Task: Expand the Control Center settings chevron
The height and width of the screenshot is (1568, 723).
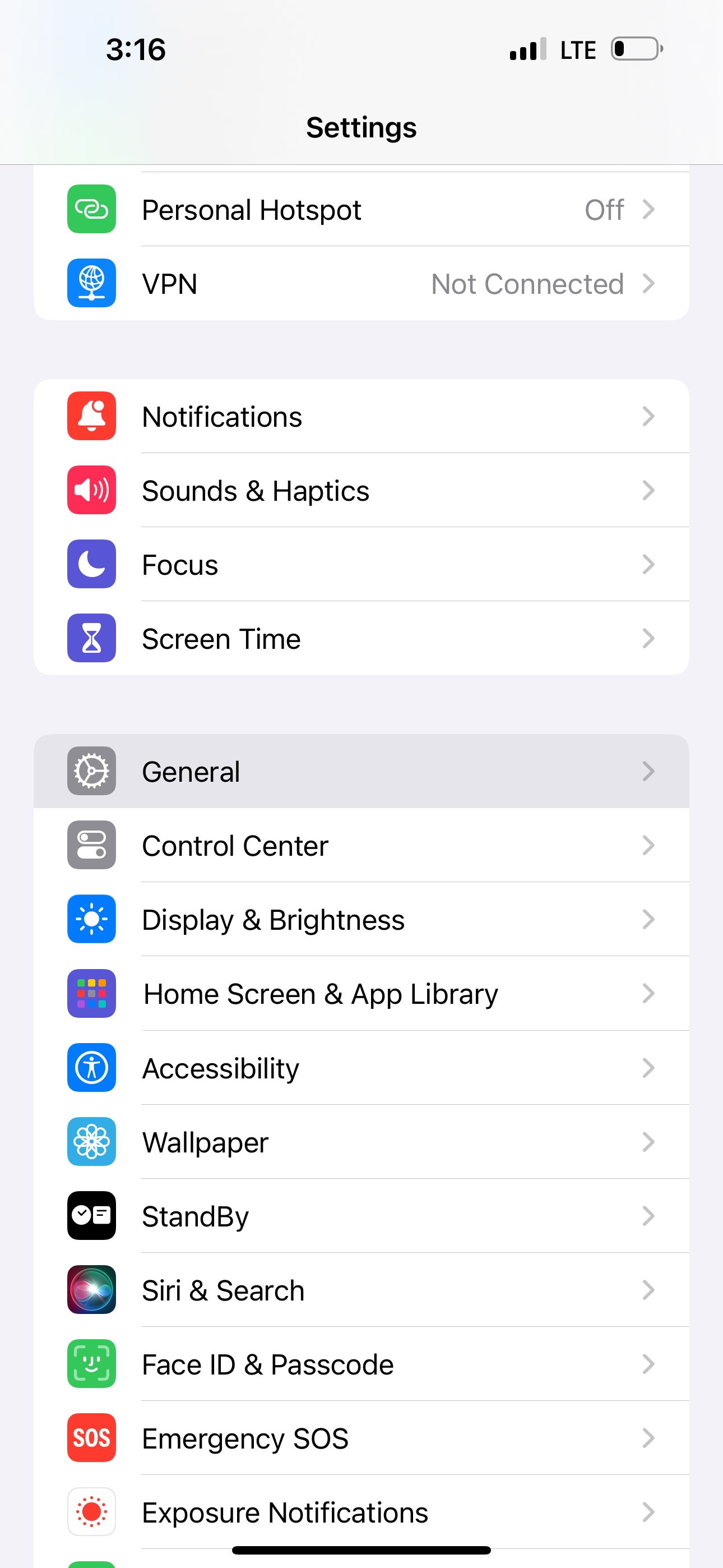Action: (x=649, y=846)
